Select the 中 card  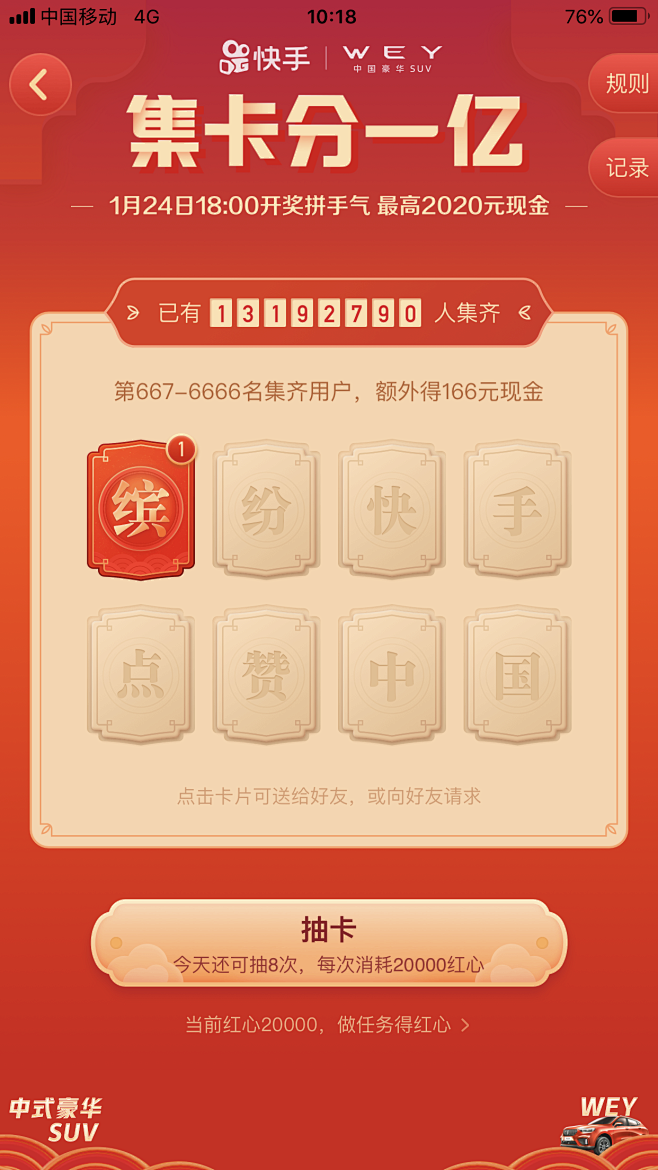[x=392, y=676]
